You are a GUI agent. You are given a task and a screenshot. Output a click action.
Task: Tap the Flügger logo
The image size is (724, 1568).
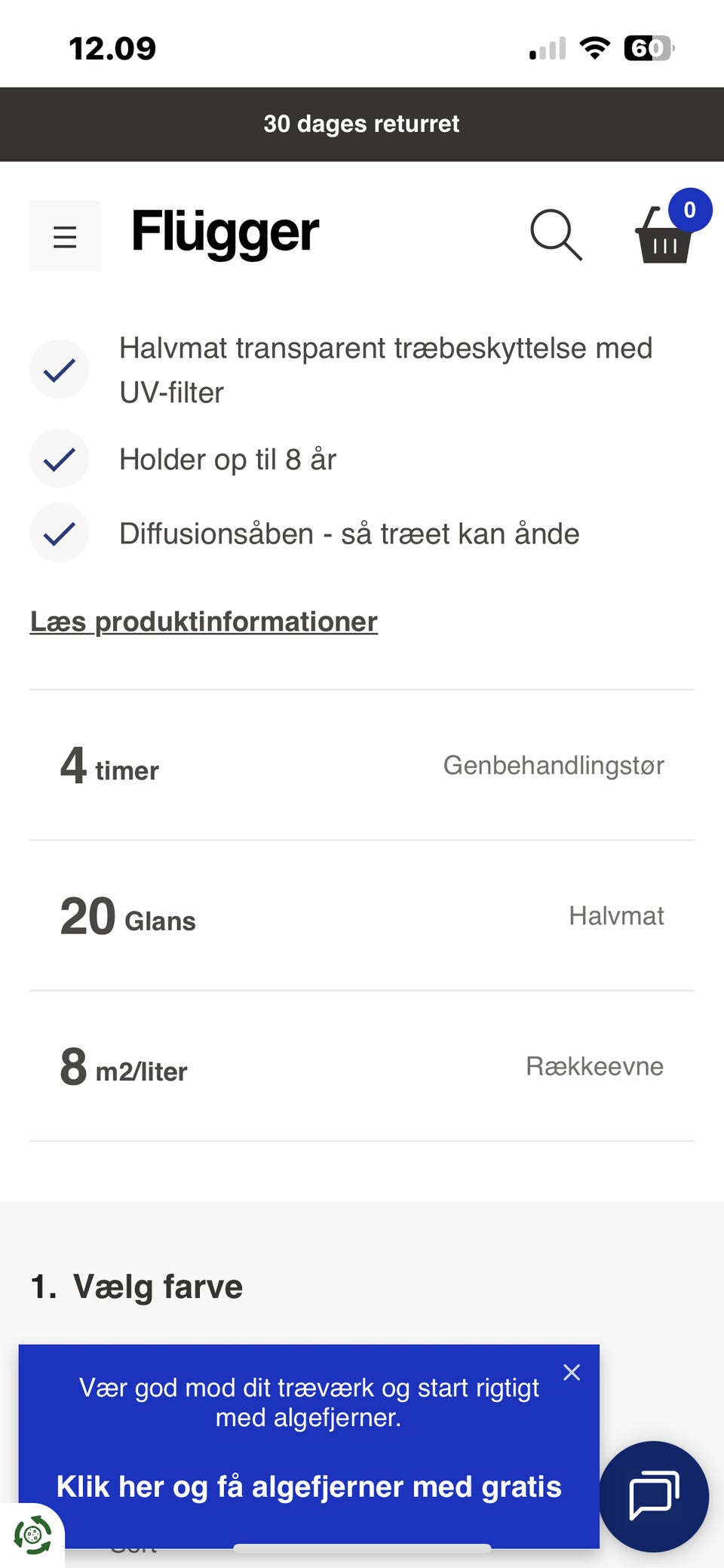click(224, 232)
